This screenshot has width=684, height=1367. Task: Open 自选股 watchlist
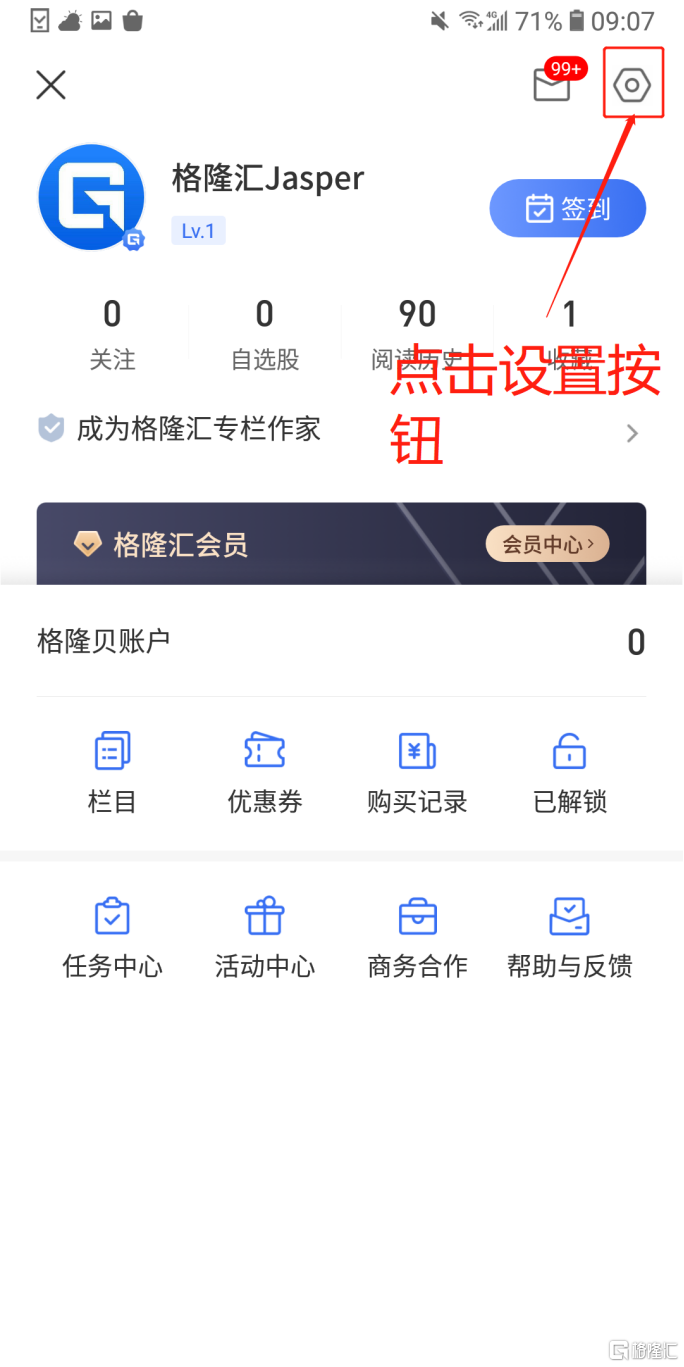(x=265, y=334)
